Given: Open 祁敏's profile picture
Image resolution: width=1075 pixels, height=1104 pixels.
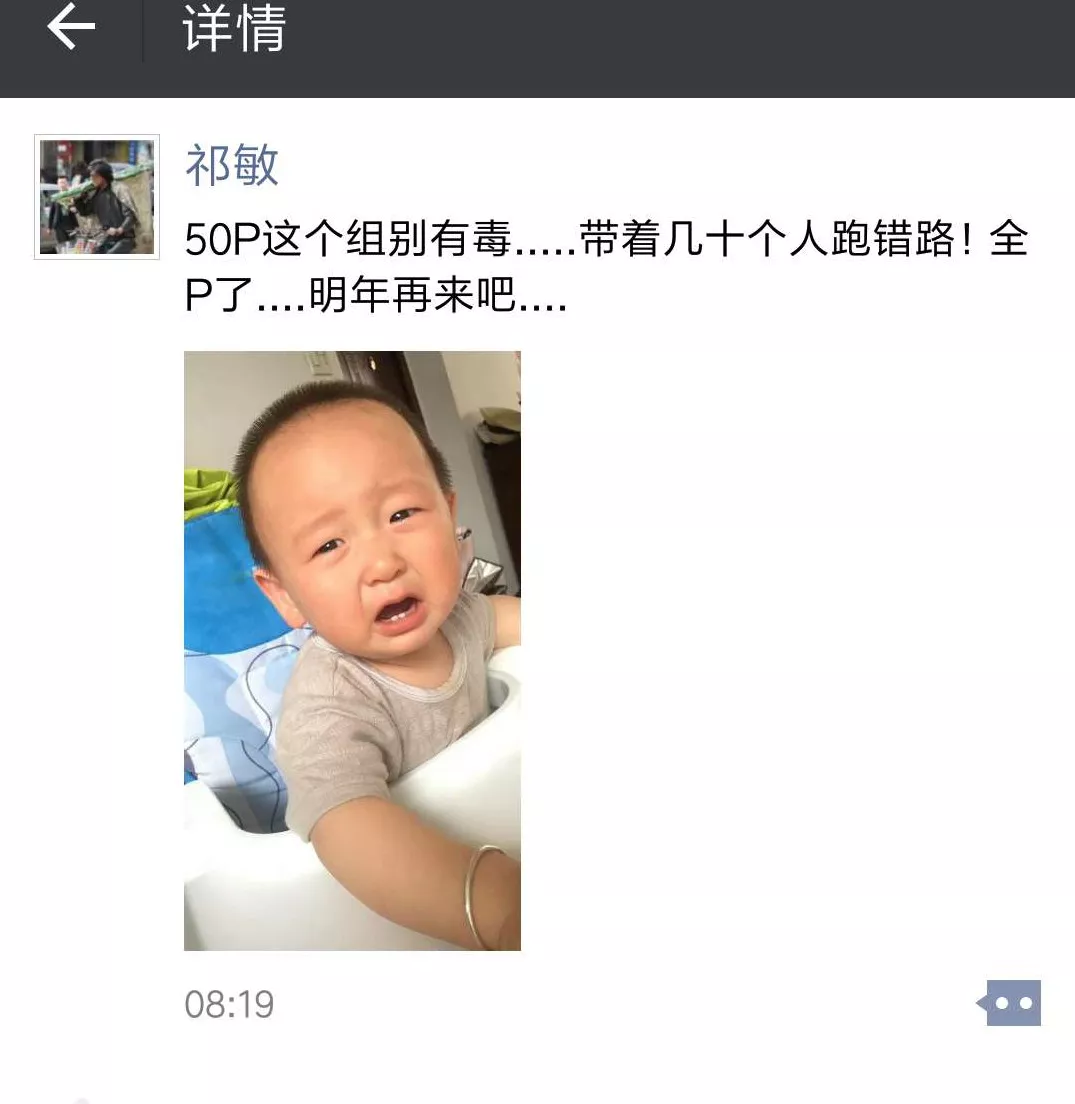Looking at the screenshot, I should [97, 197].
